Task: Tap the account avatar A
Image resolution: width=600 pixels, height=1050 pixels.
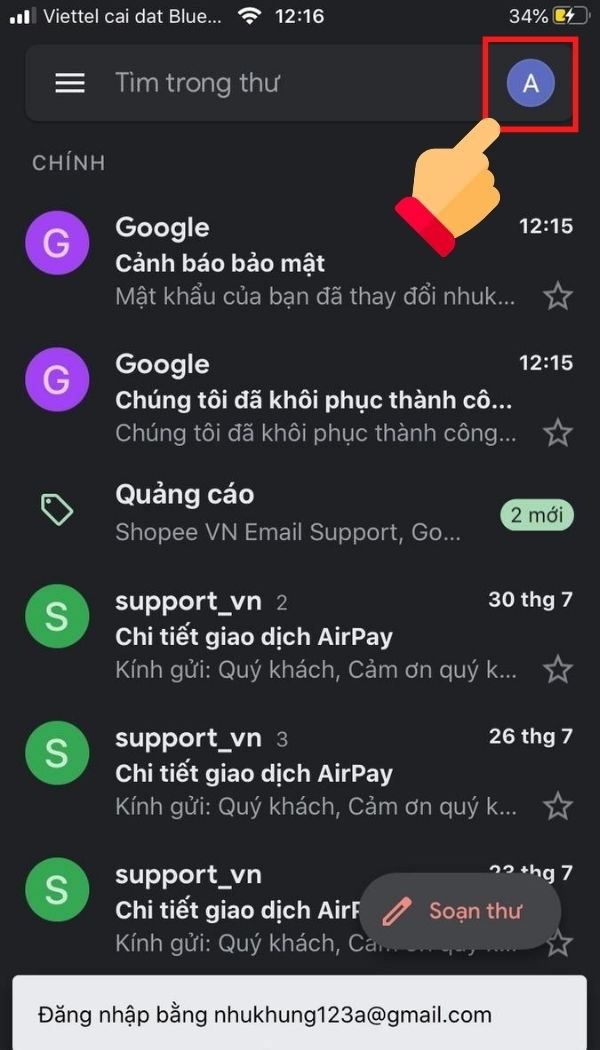Action: tap(531, 84)
